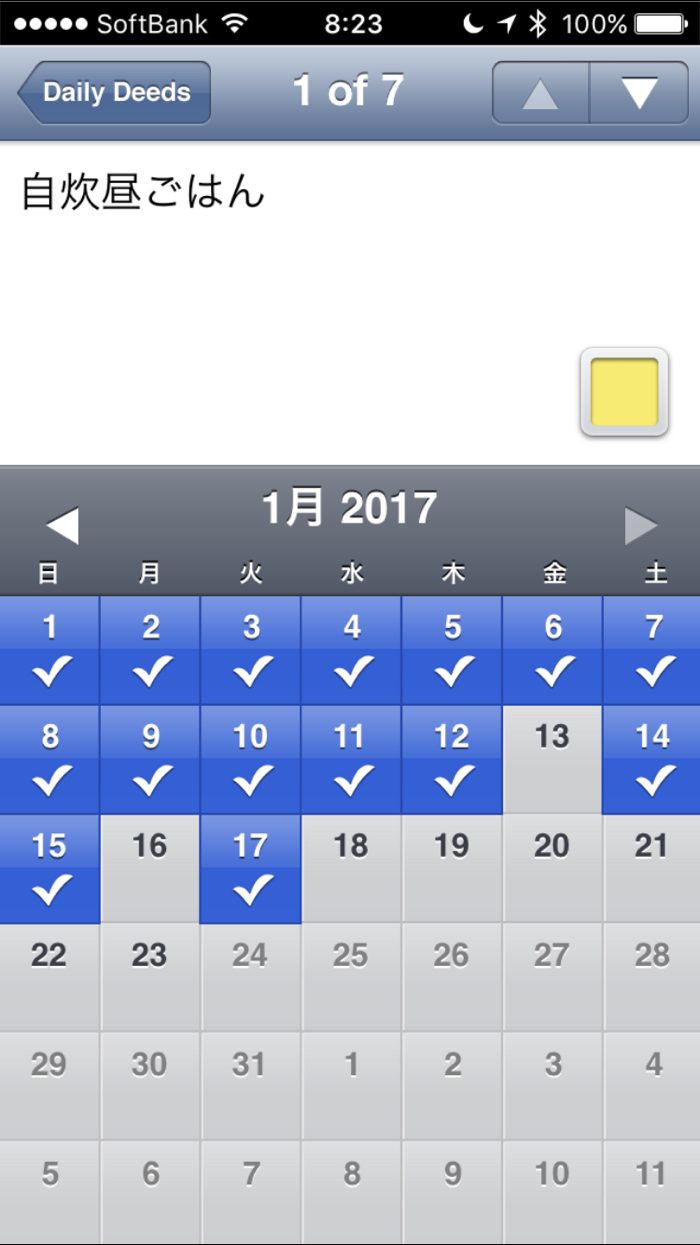Edit the deed title 自炊昼ごはん

click(x=142, y=192)
